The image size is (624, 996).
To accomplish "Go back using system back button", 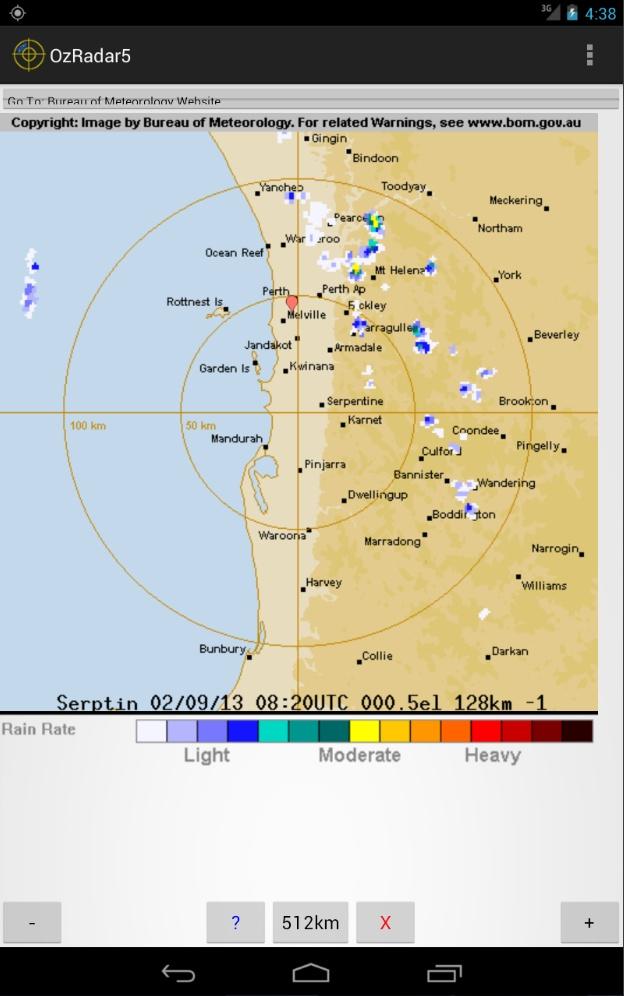I will pyautogui.click(x=178, y=973).
